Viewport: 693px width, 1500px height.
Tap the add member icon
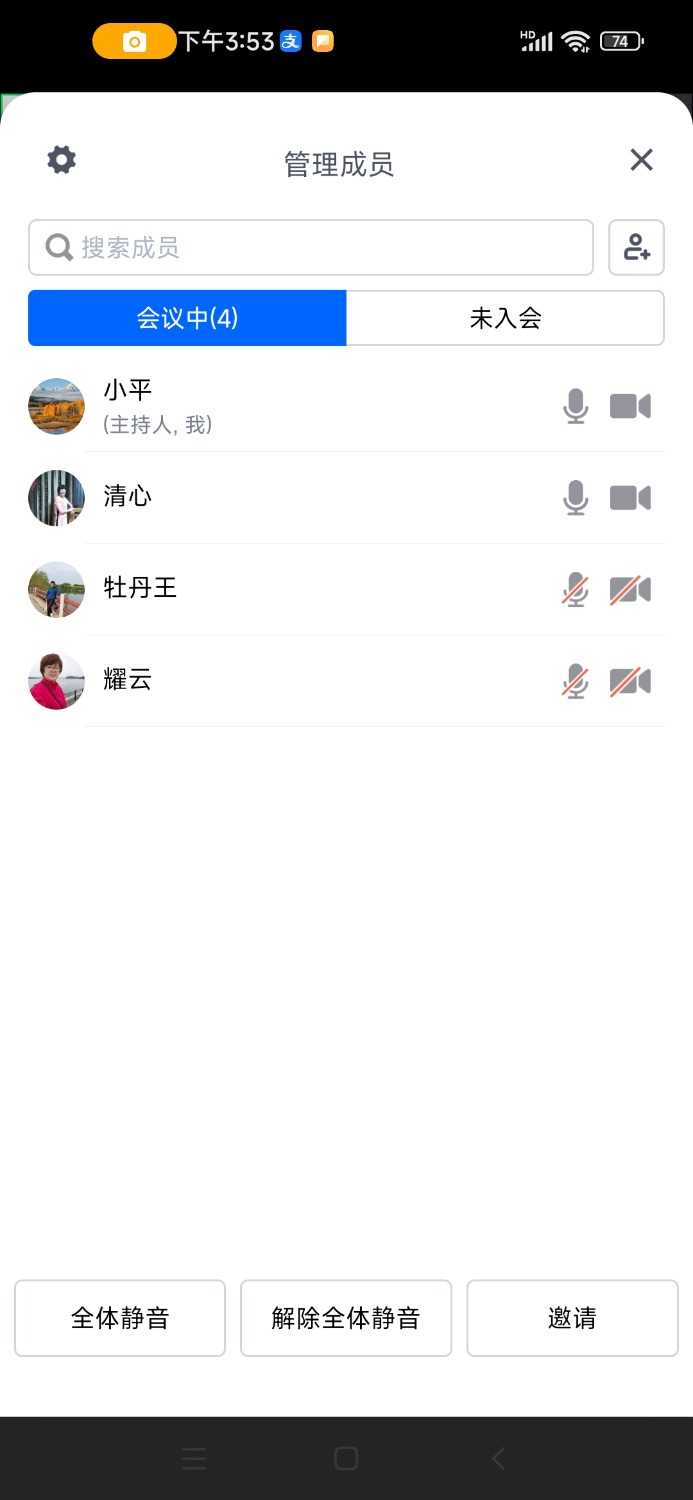[636, 248]
